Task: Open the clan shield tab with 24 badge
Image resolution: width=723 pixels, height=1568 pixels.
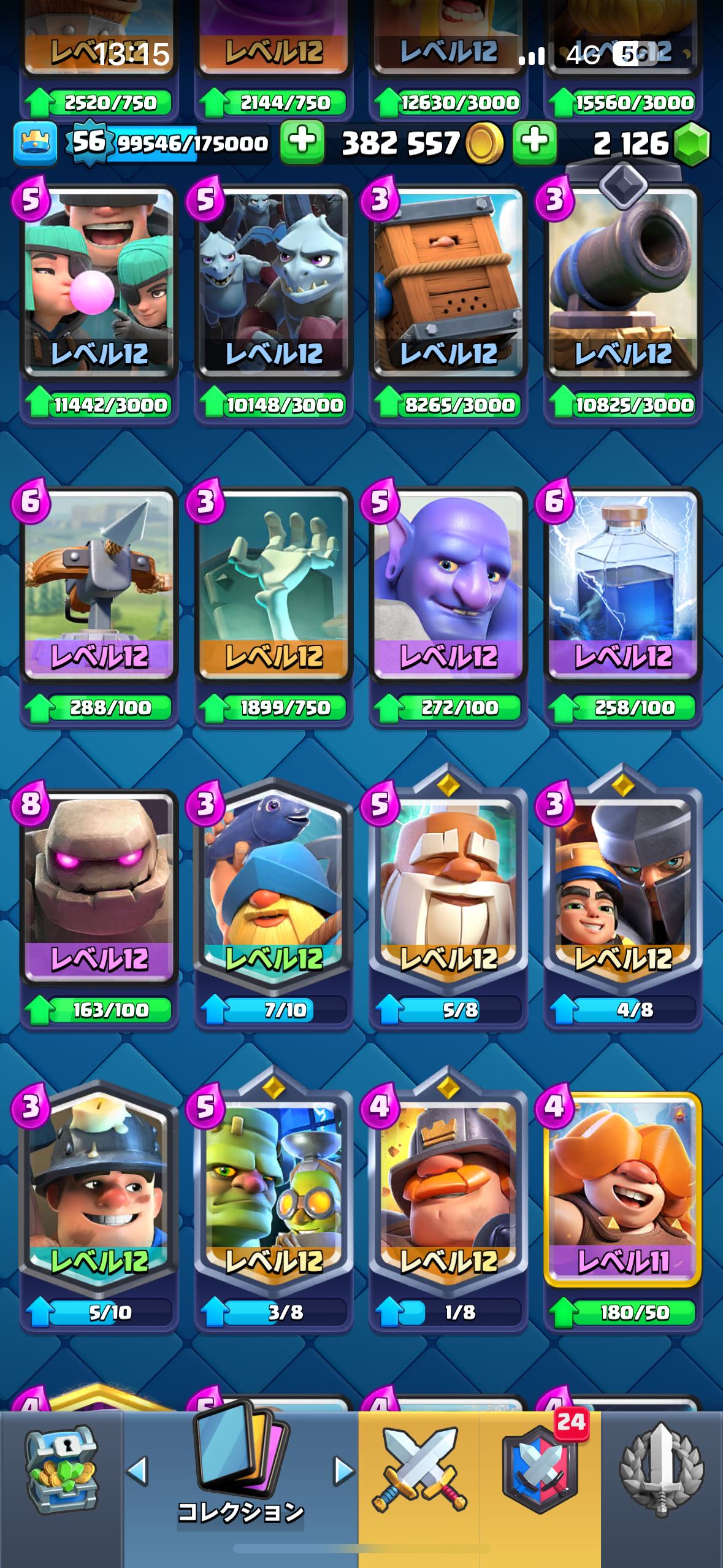Action: [x=540, y=1470]
